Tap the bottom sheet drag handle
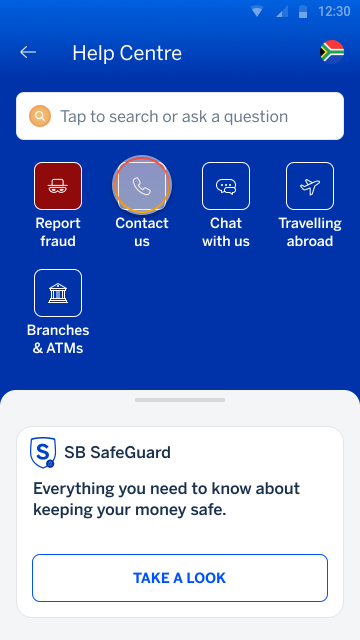Screen dimensions: 360x640 (x=180, y=400)
